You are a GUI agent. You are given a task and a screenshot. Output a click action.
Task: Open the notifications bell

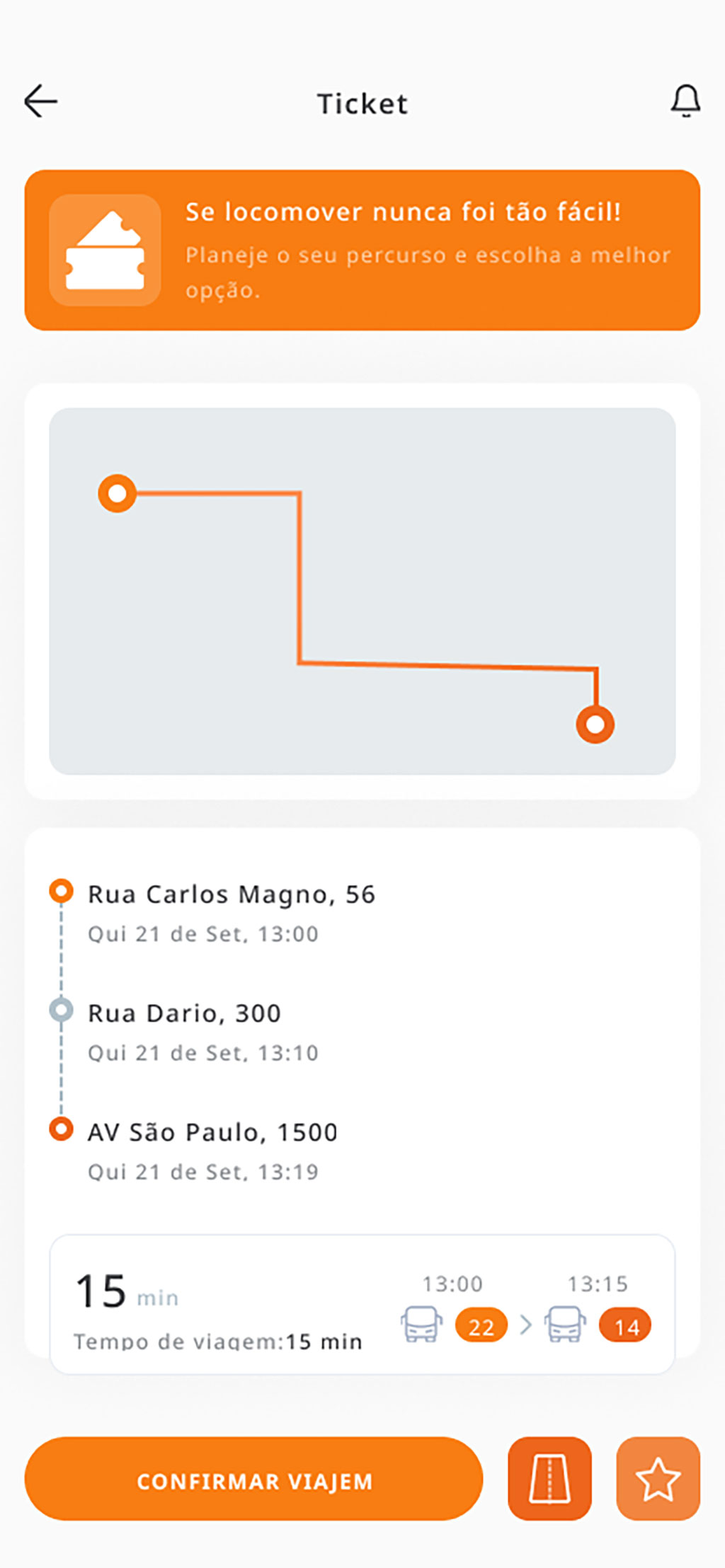click(685, 101)
